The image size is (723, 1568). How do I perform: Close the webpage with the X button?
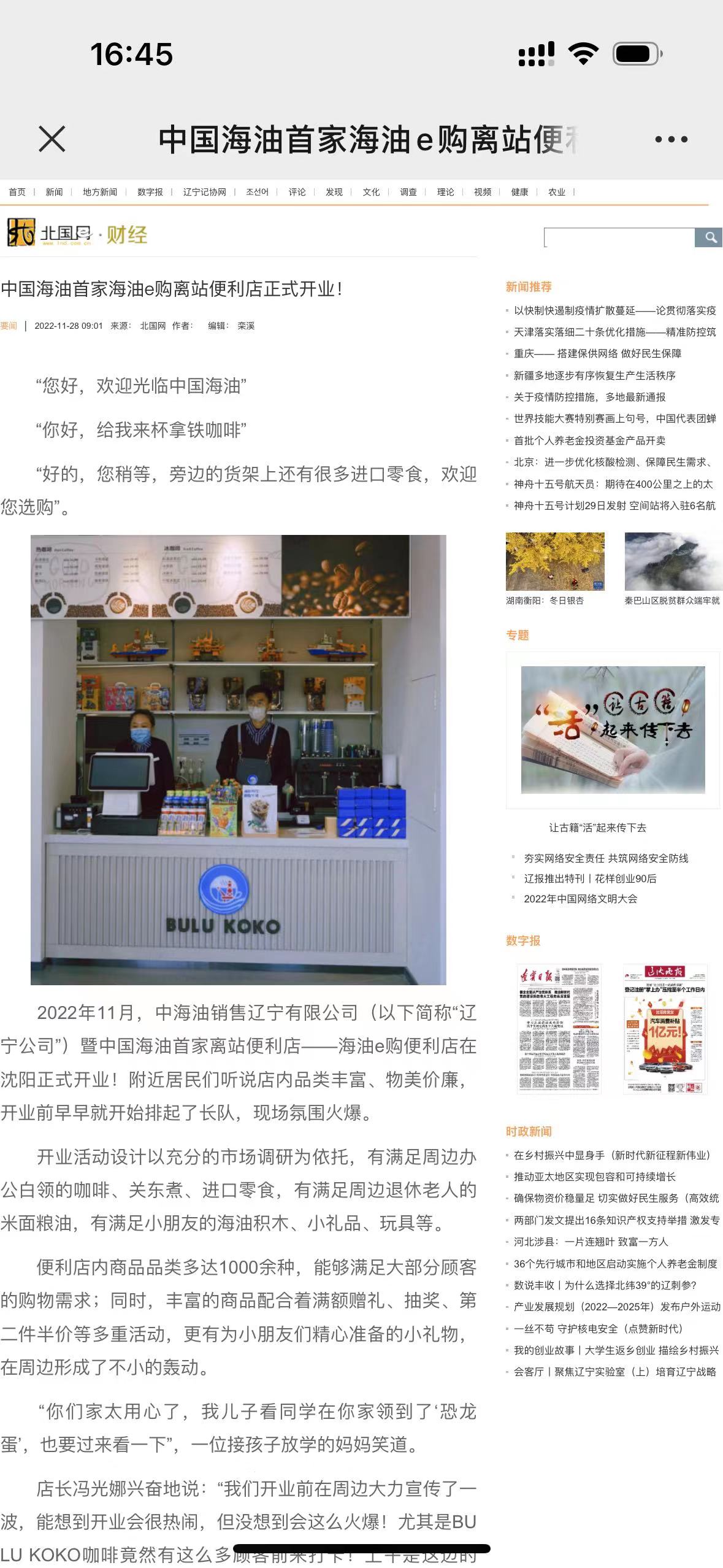coord(52,139)
